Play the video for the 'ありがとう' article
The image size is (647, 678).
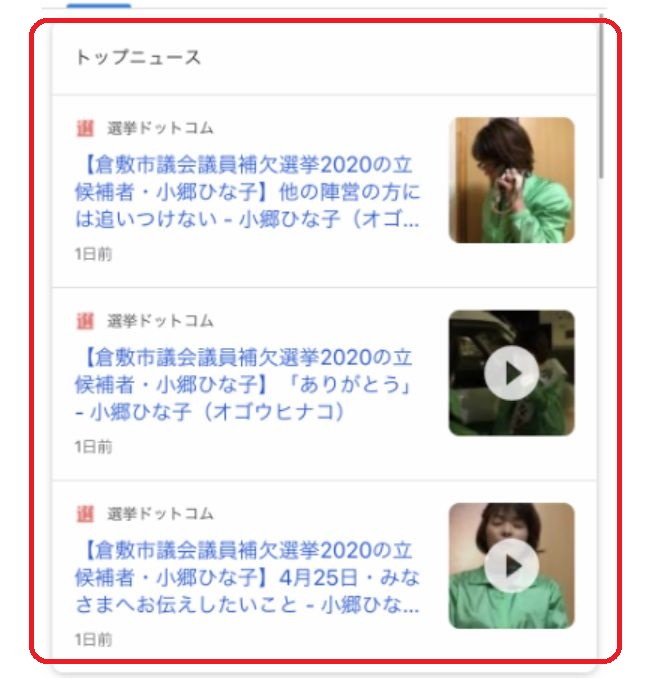(x=511, y=373)
